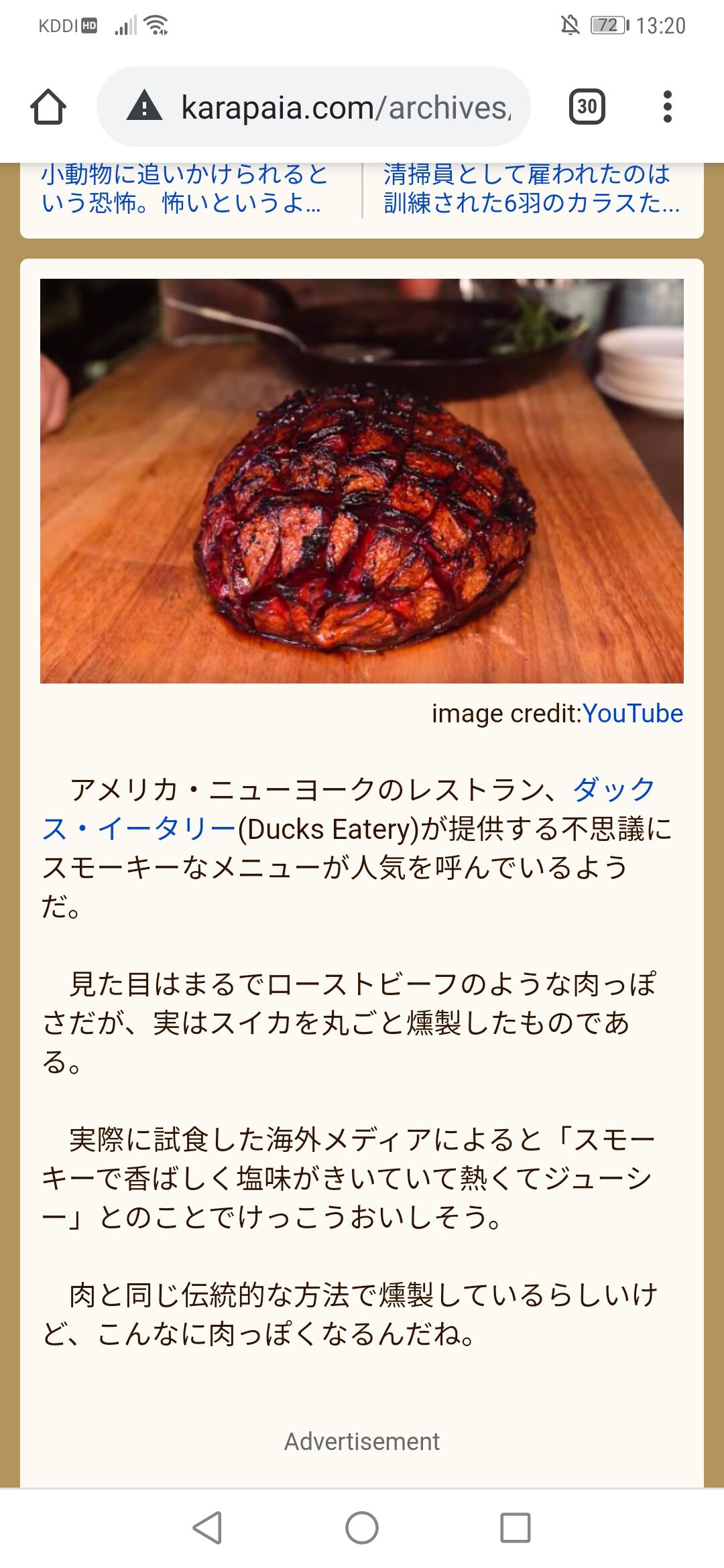
Task: Show recent apps from the navigation bar
Action: 515,1528
